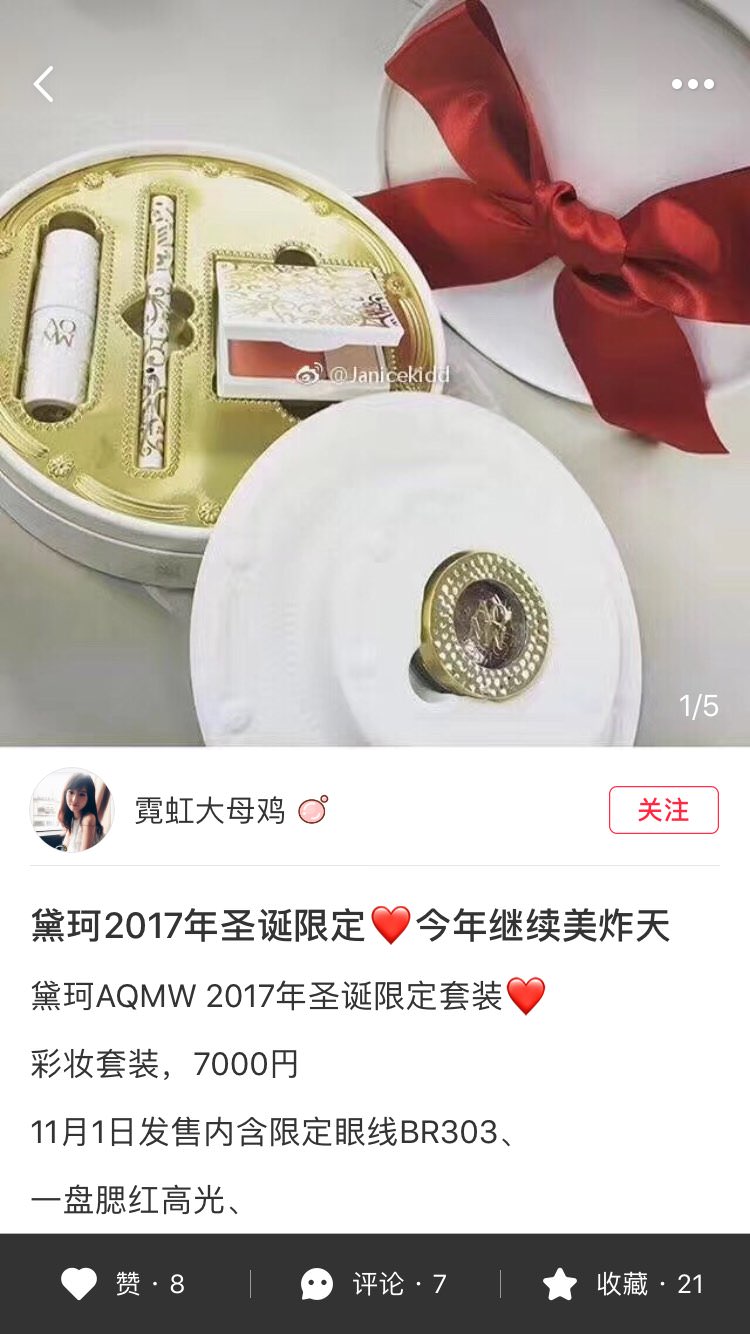Like this post (赞)

click(x=123, y=1284)
